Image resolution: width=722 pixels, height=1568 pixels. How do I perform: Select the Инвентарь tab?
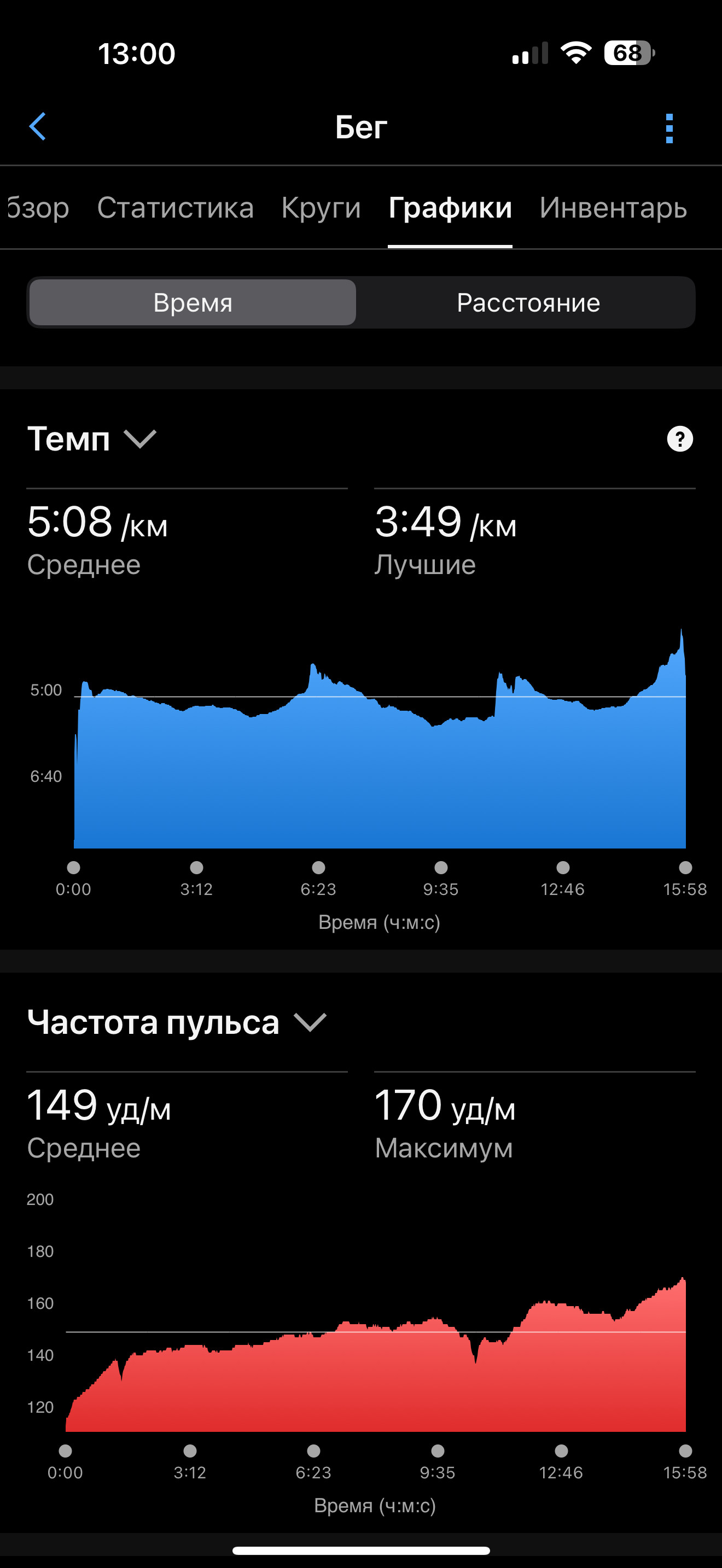click(613, 208)
